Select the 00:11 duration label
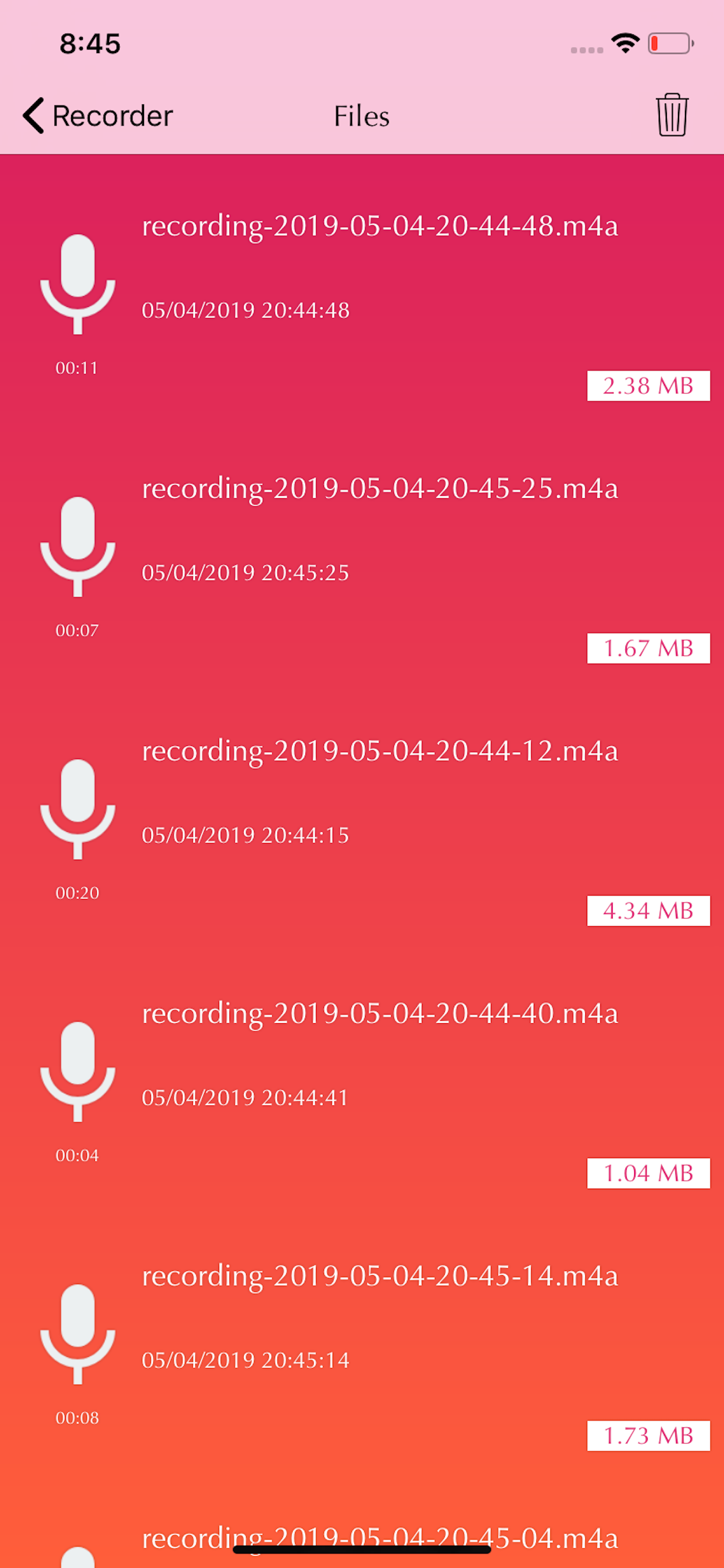The width and height of the screenshot is (724, 1568). [77, 367]
